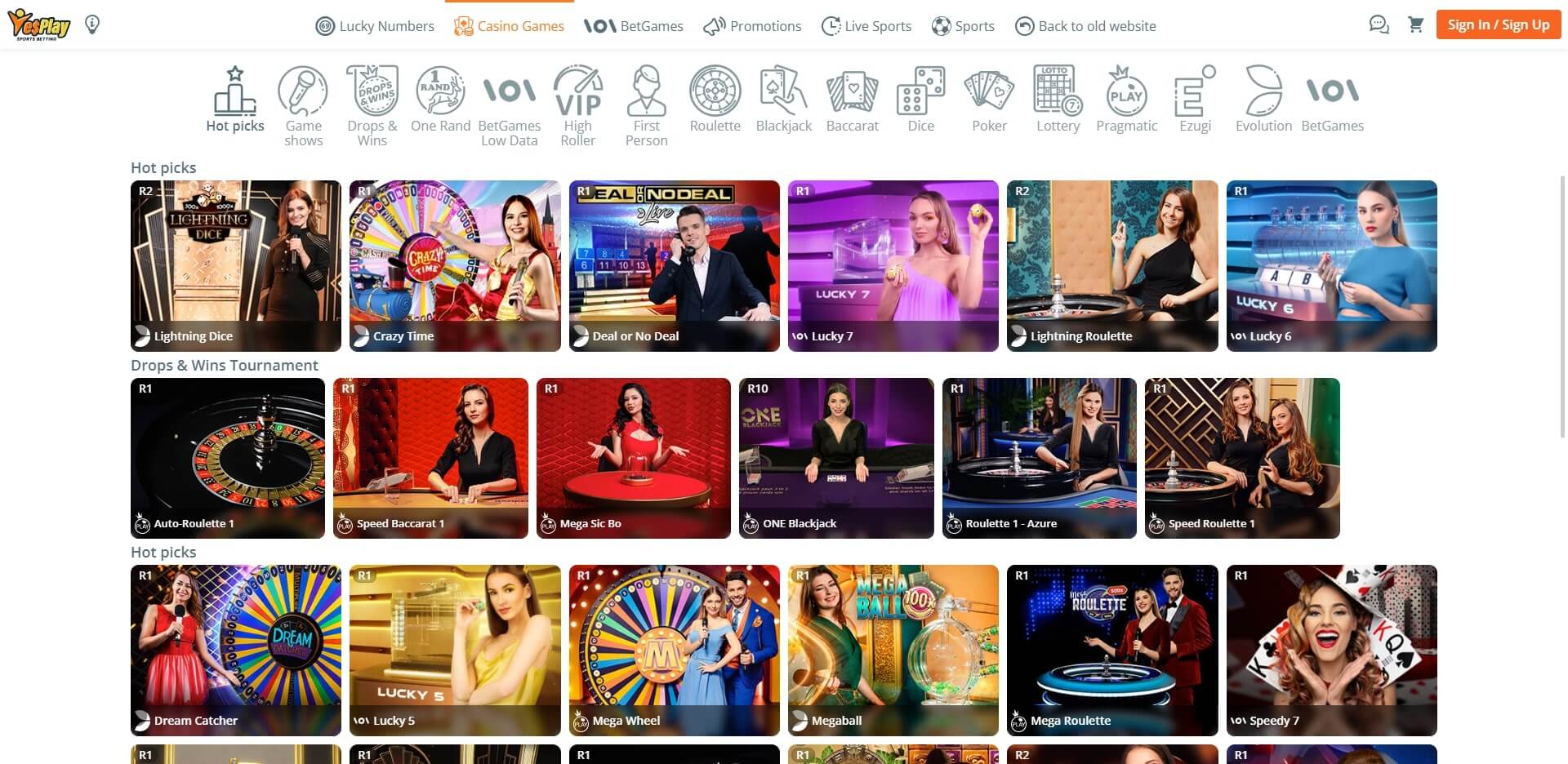The width and height of the screenshot is (1568, 764).
Task: Open the Dream Catcher game
Action: pyautogui.click(x=236, y=650)
